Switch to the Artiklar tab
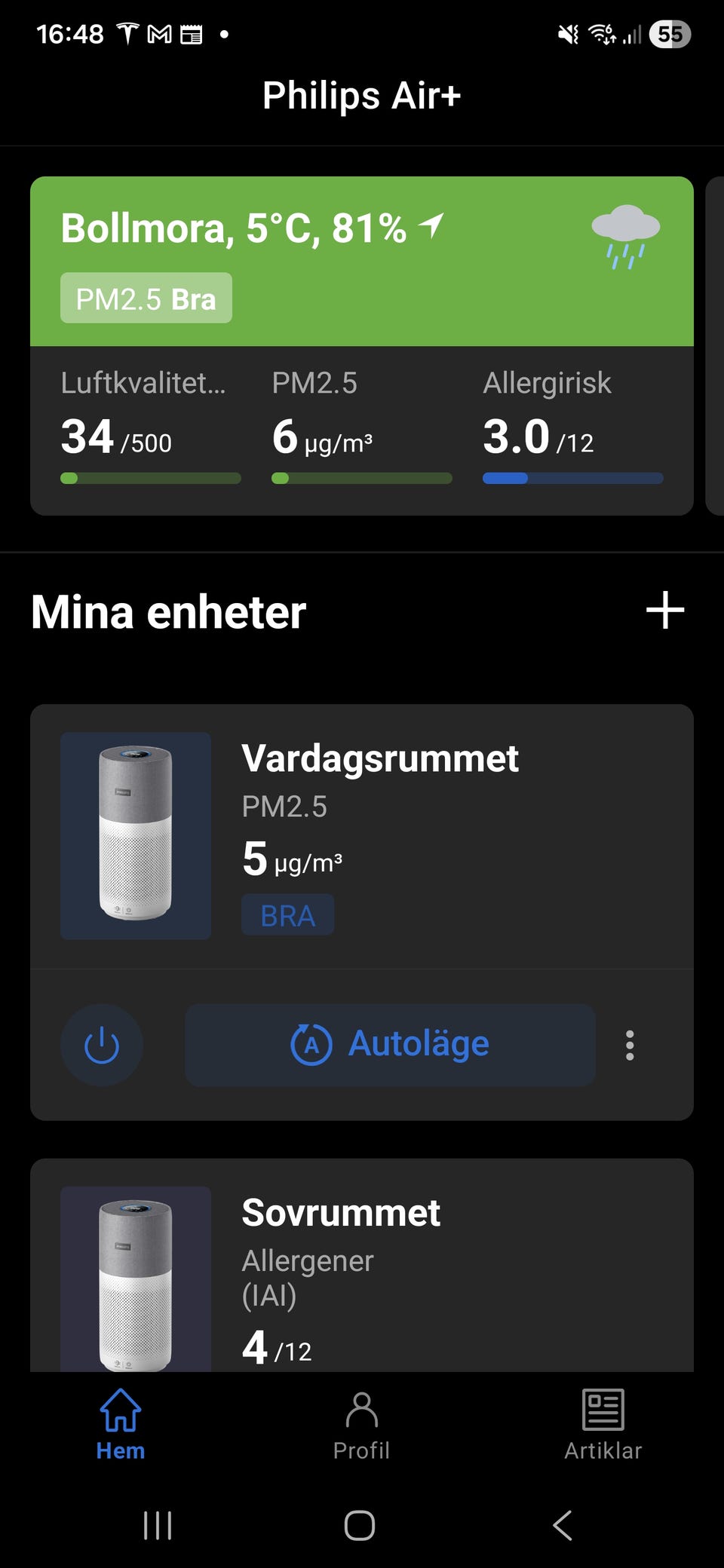The height and width of the screenshot is (1568, 724). pos(603,1426)
